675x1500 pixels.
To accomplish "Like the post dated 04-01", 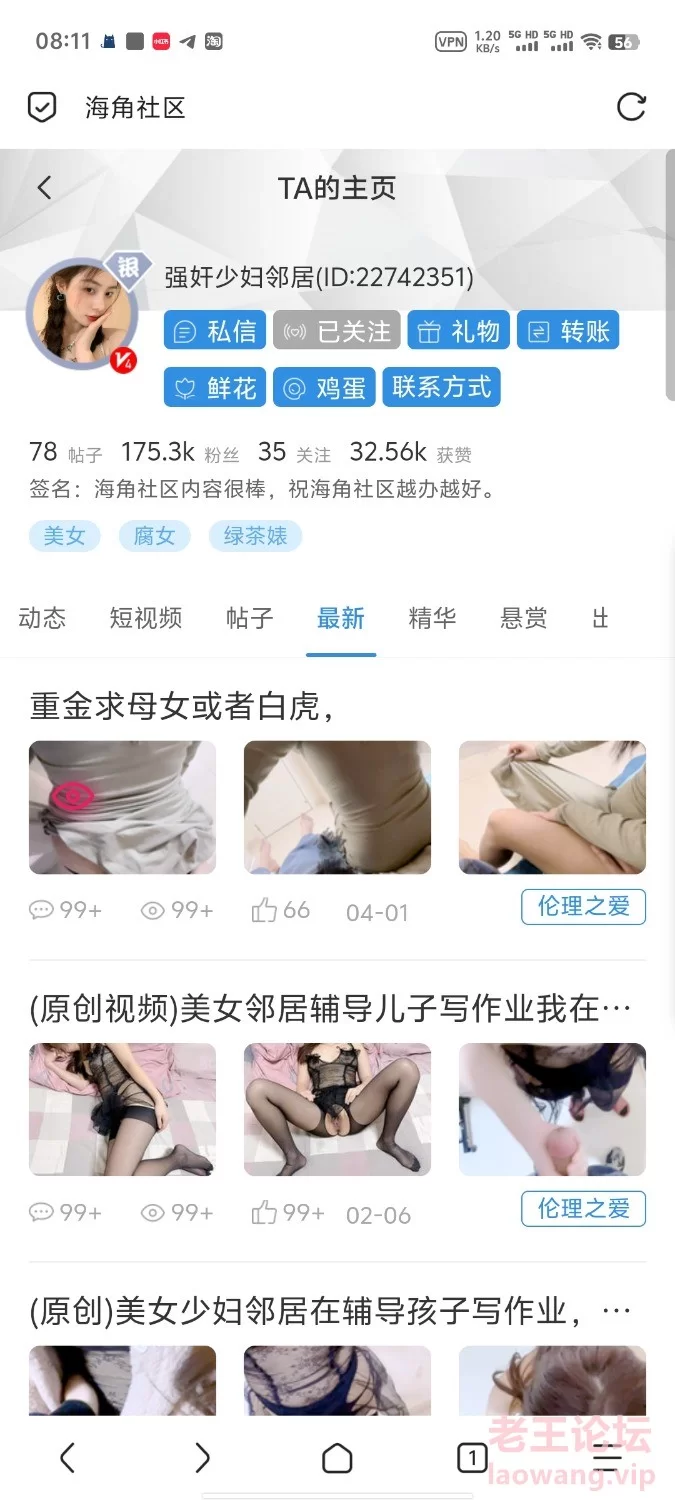I will 265,910.
